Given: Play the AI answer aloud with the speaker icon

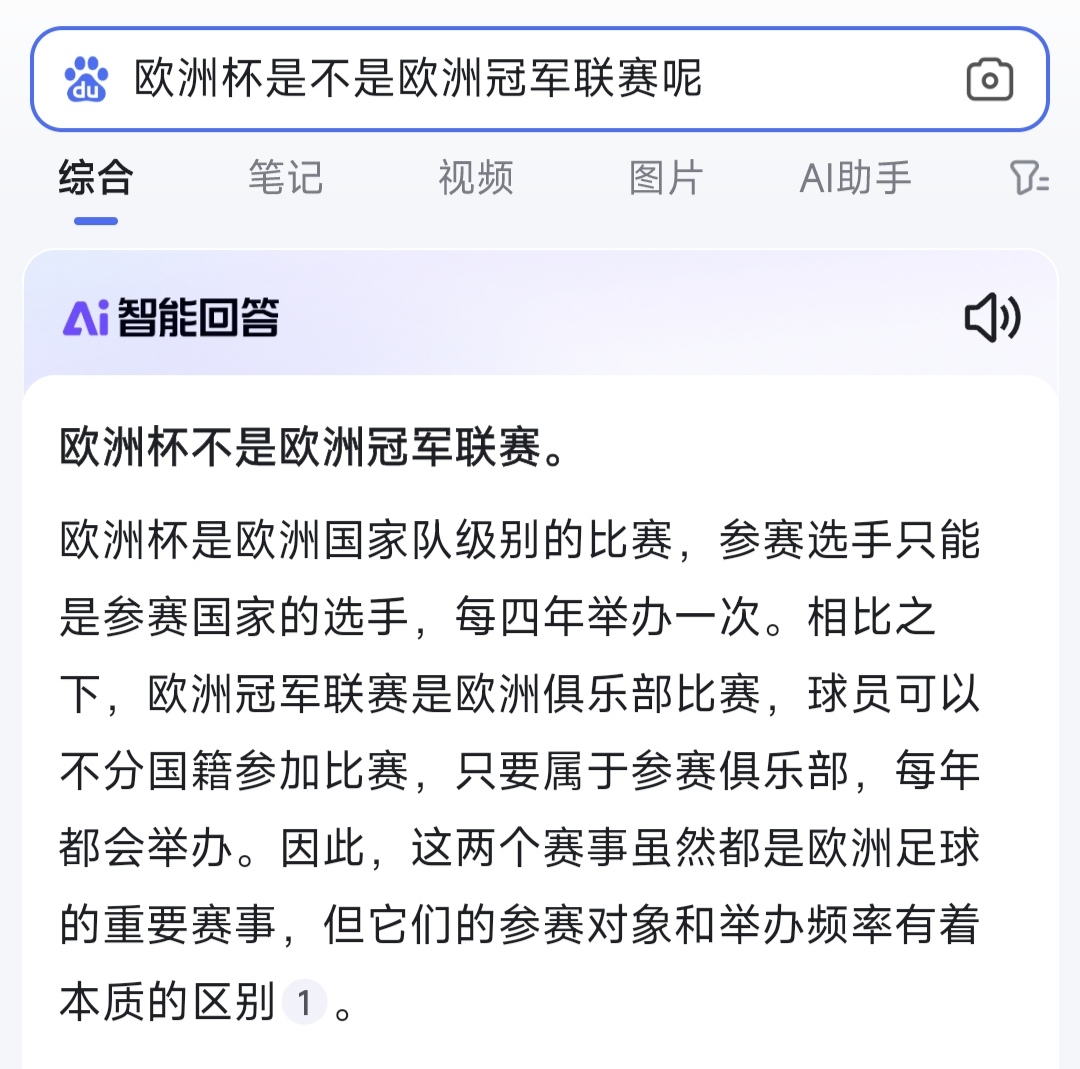Looking at the screenshot, I should pyautogui.click(x=991, y=318).
